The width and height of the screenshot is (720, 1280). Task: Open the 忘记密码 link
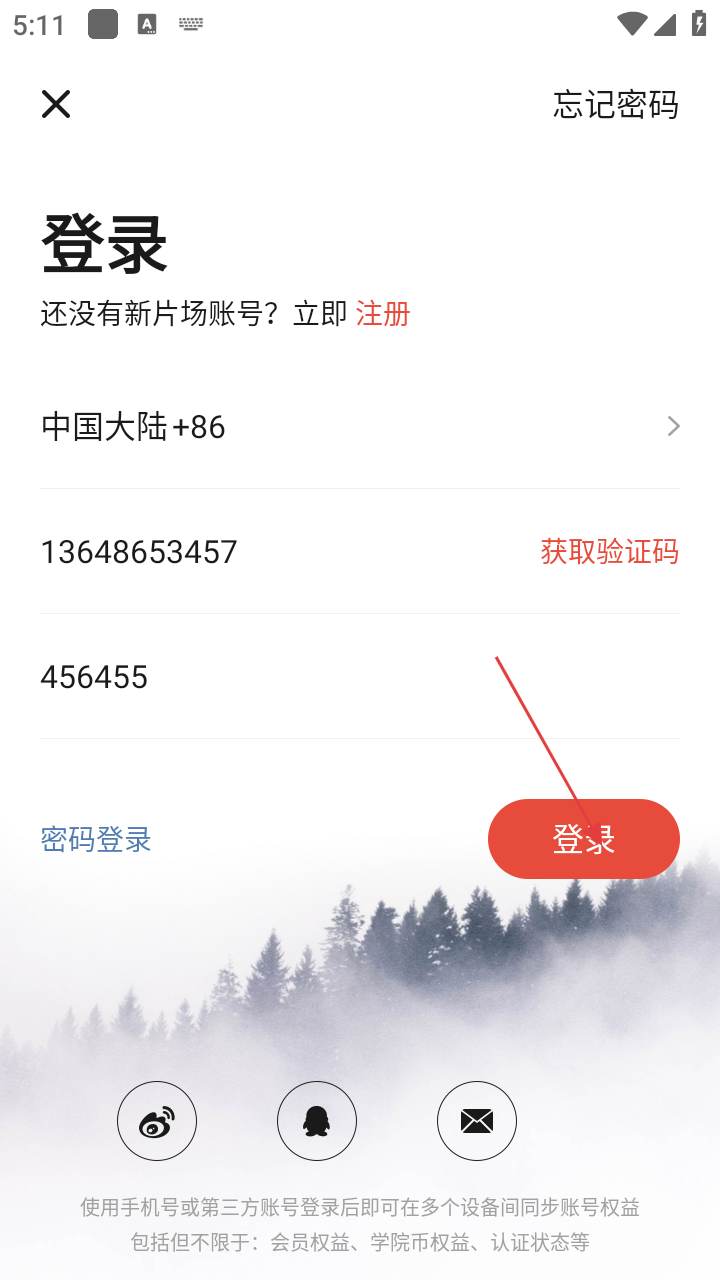[615, 104]
